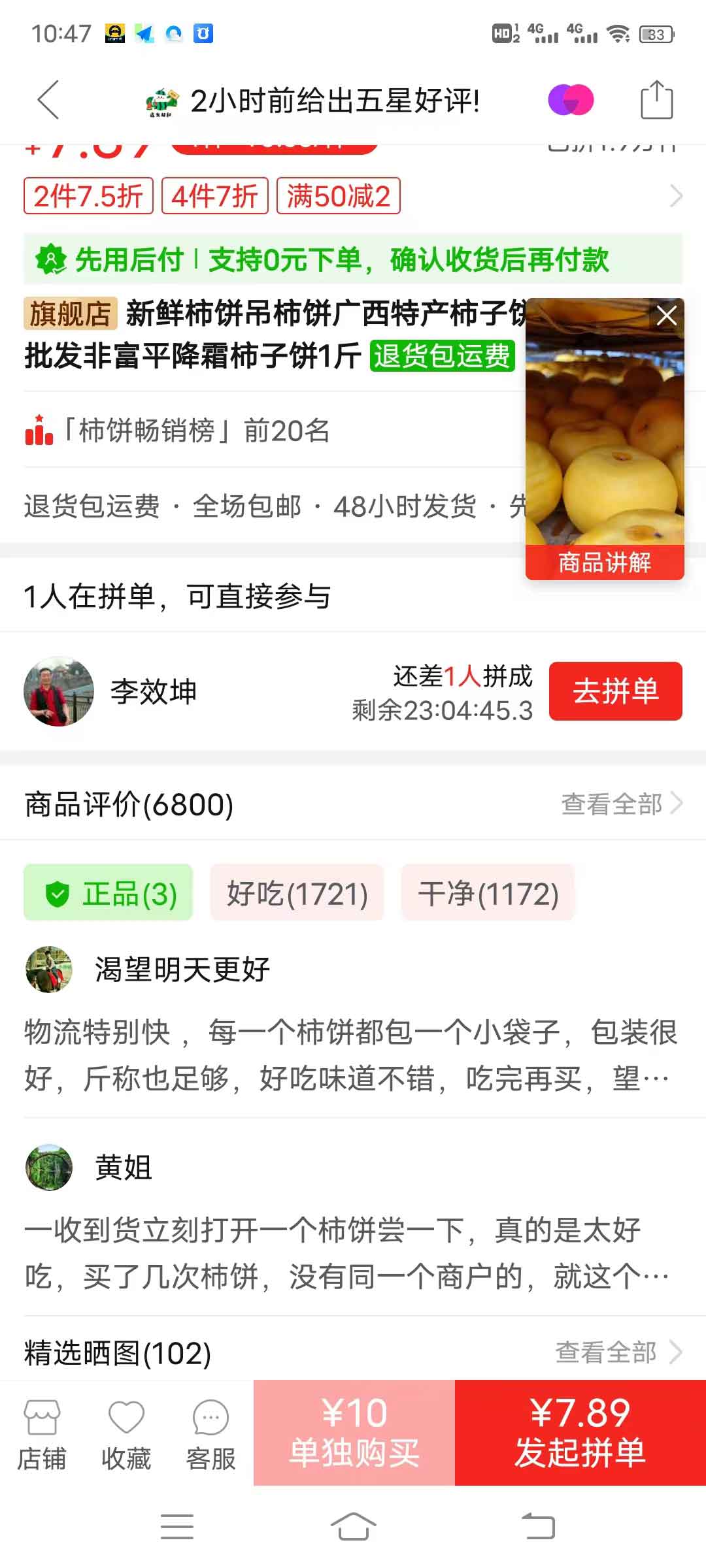Tap 去拼单 to join 李效坤's group

pos(615,691)
